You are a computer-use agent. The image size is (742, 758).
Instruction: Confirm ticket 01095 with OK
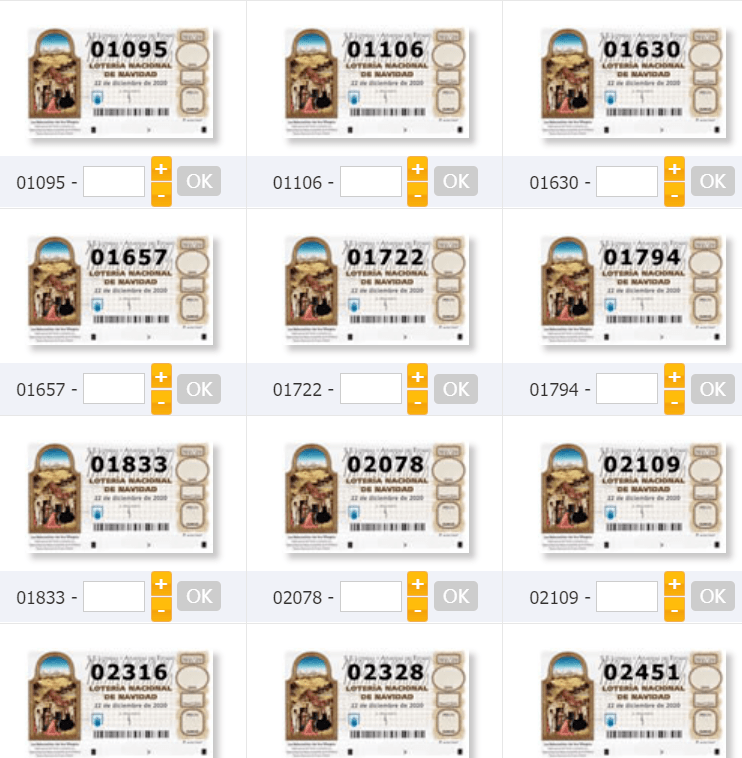pyautogui.click(x=199, y=181)
